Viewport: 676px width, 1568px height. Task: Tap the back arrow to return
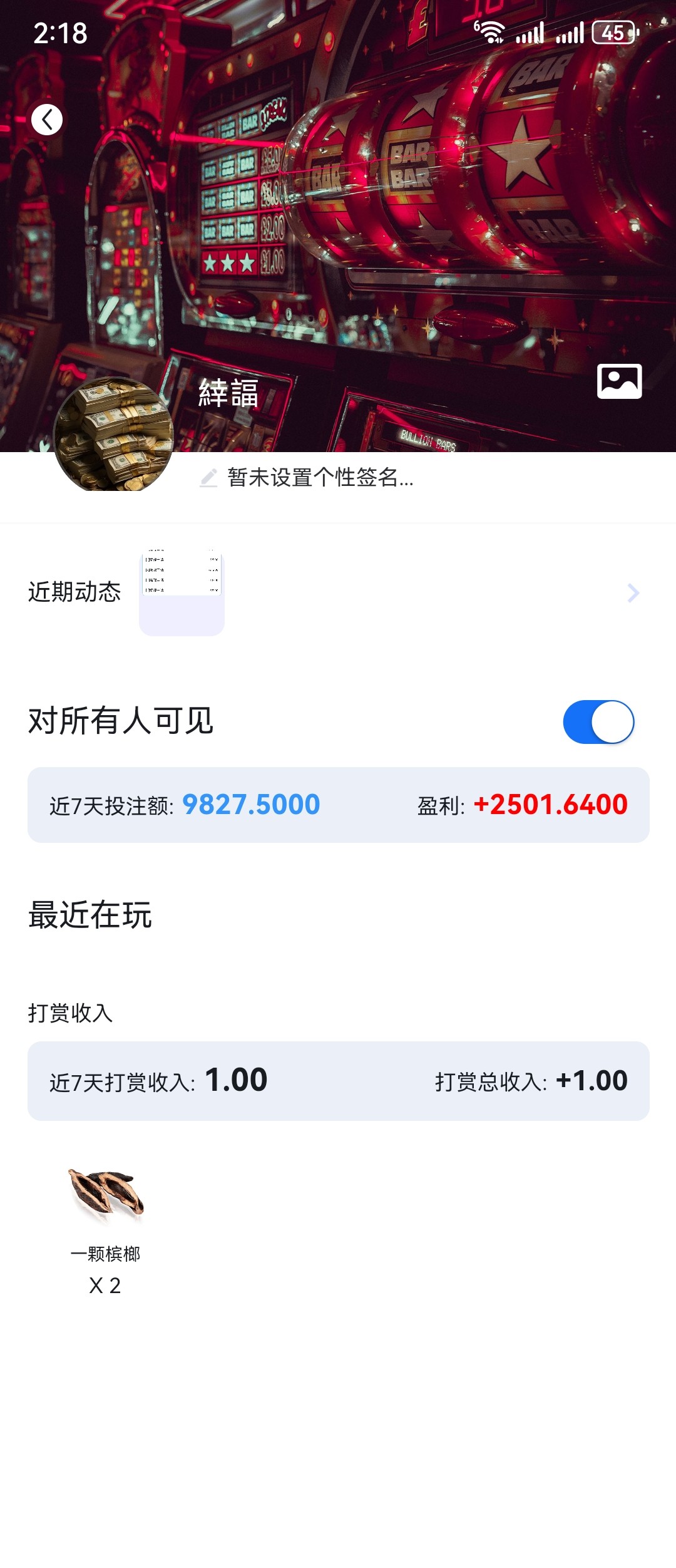[47, 119]
